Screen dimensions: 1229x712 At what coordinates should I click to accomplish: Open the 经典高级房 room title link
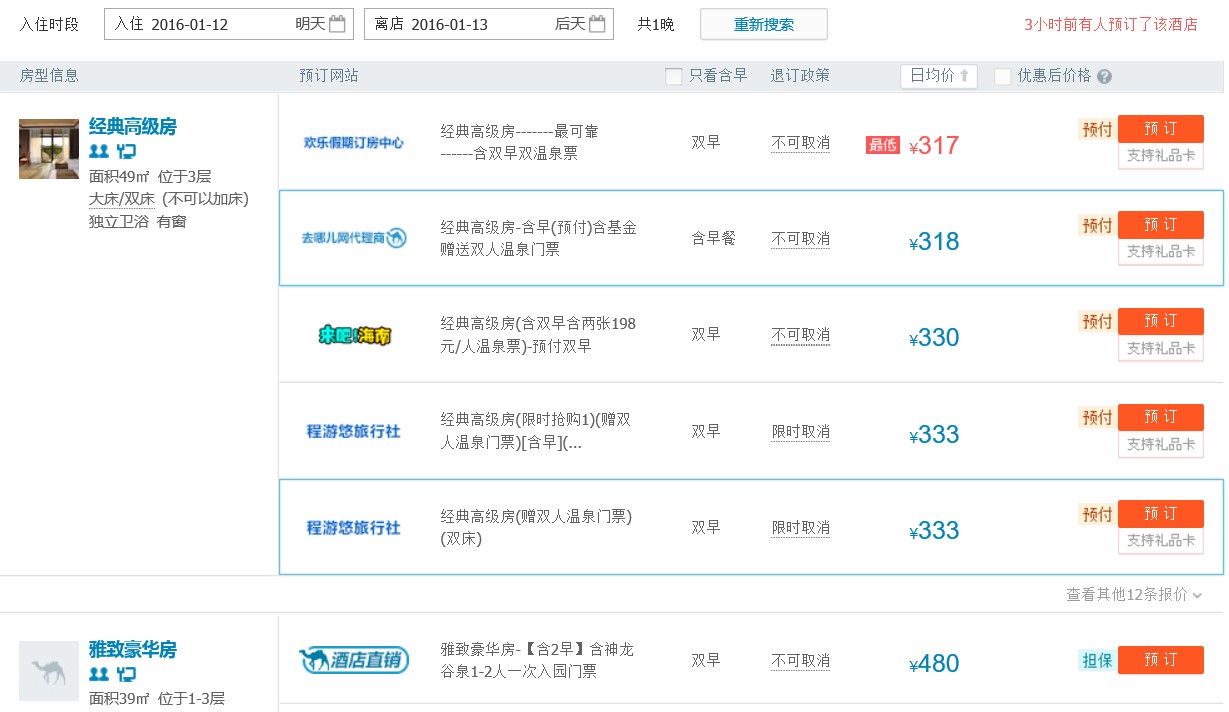click(x=132, y=126)
